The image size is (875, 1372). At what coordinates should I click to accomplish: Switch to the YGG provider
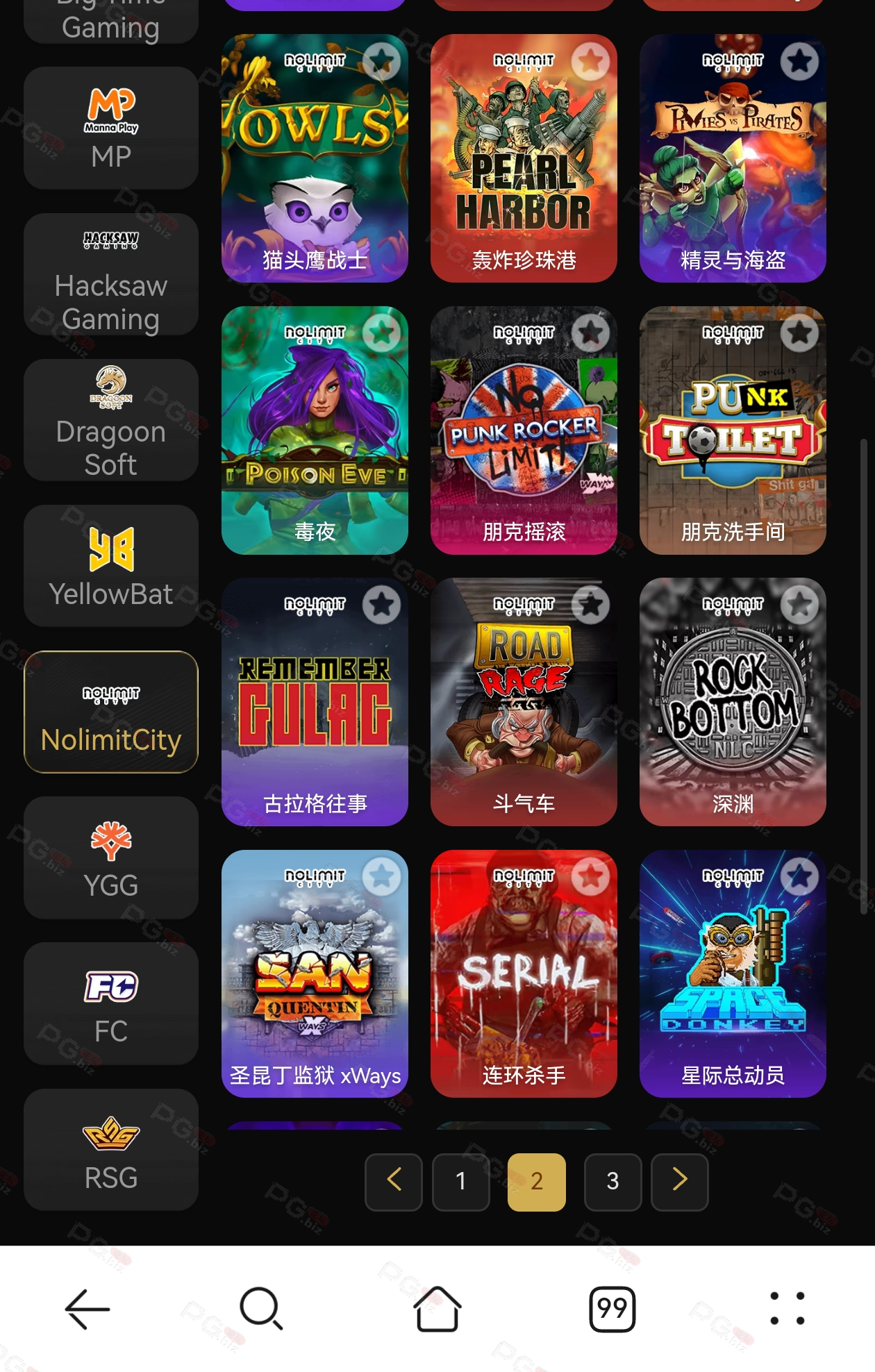111,858
